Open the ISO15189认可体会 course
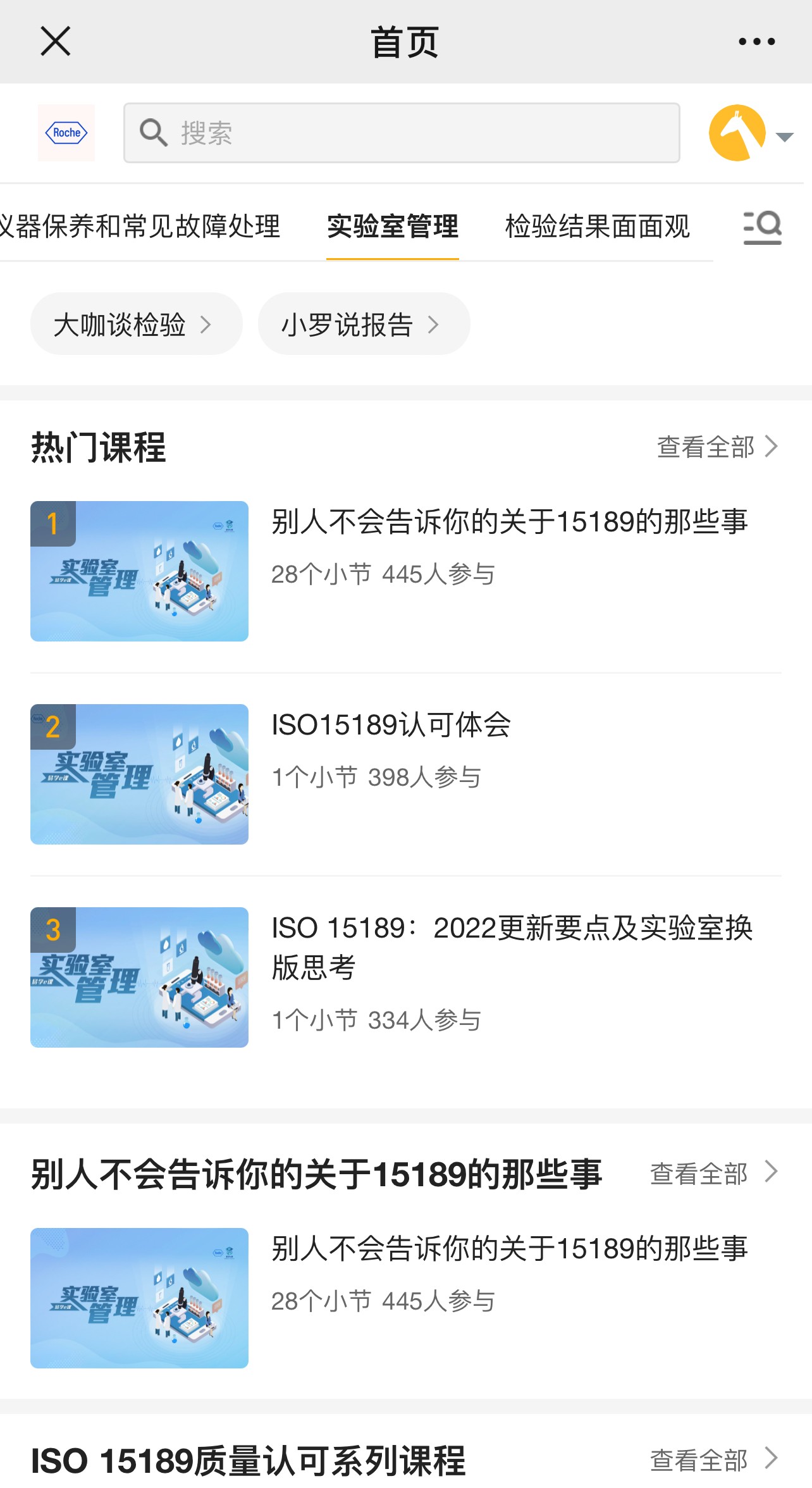The height and width of the screenshot is (1488, 812). (x=405, y=774)
